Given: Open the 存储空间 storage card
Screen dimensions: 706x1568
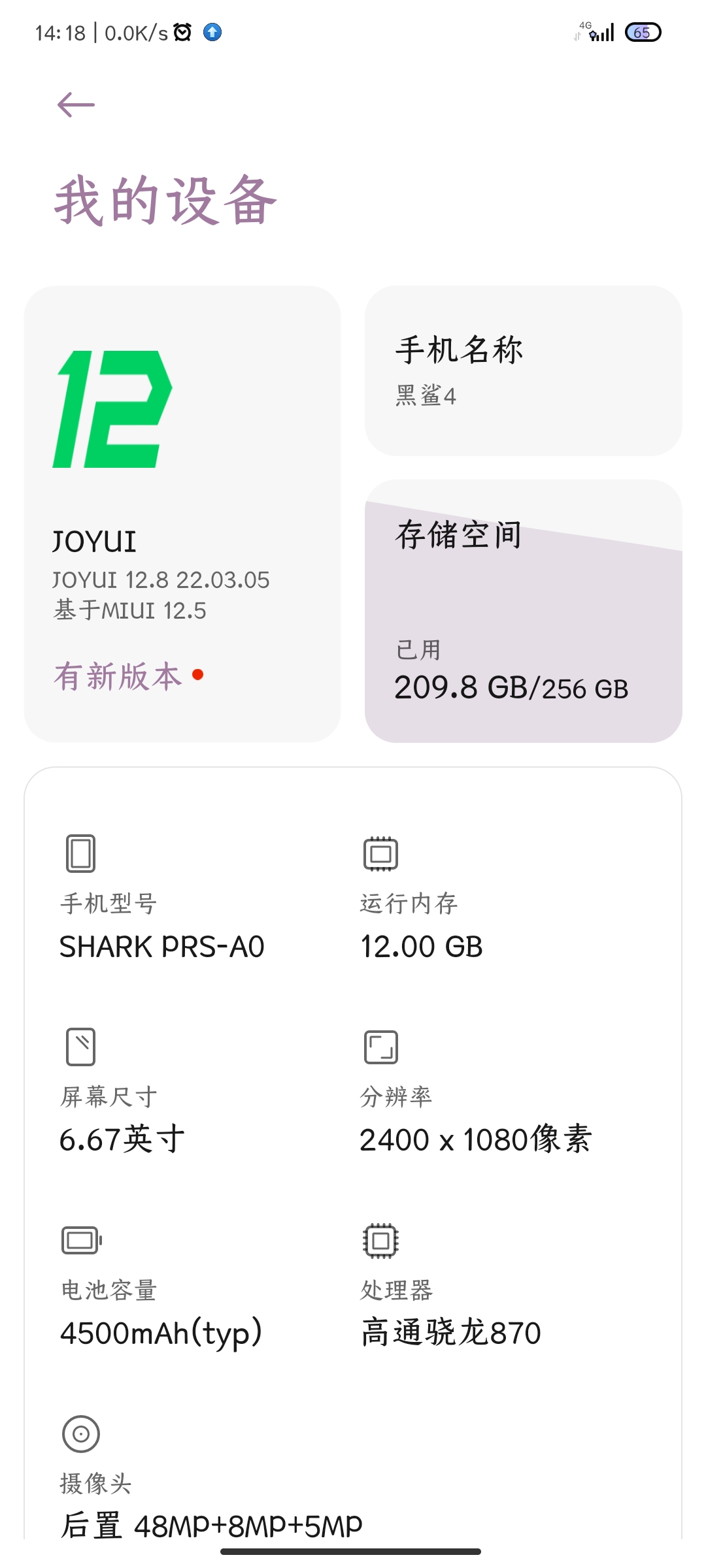Looking at the screenshot, I should point(523,612).
